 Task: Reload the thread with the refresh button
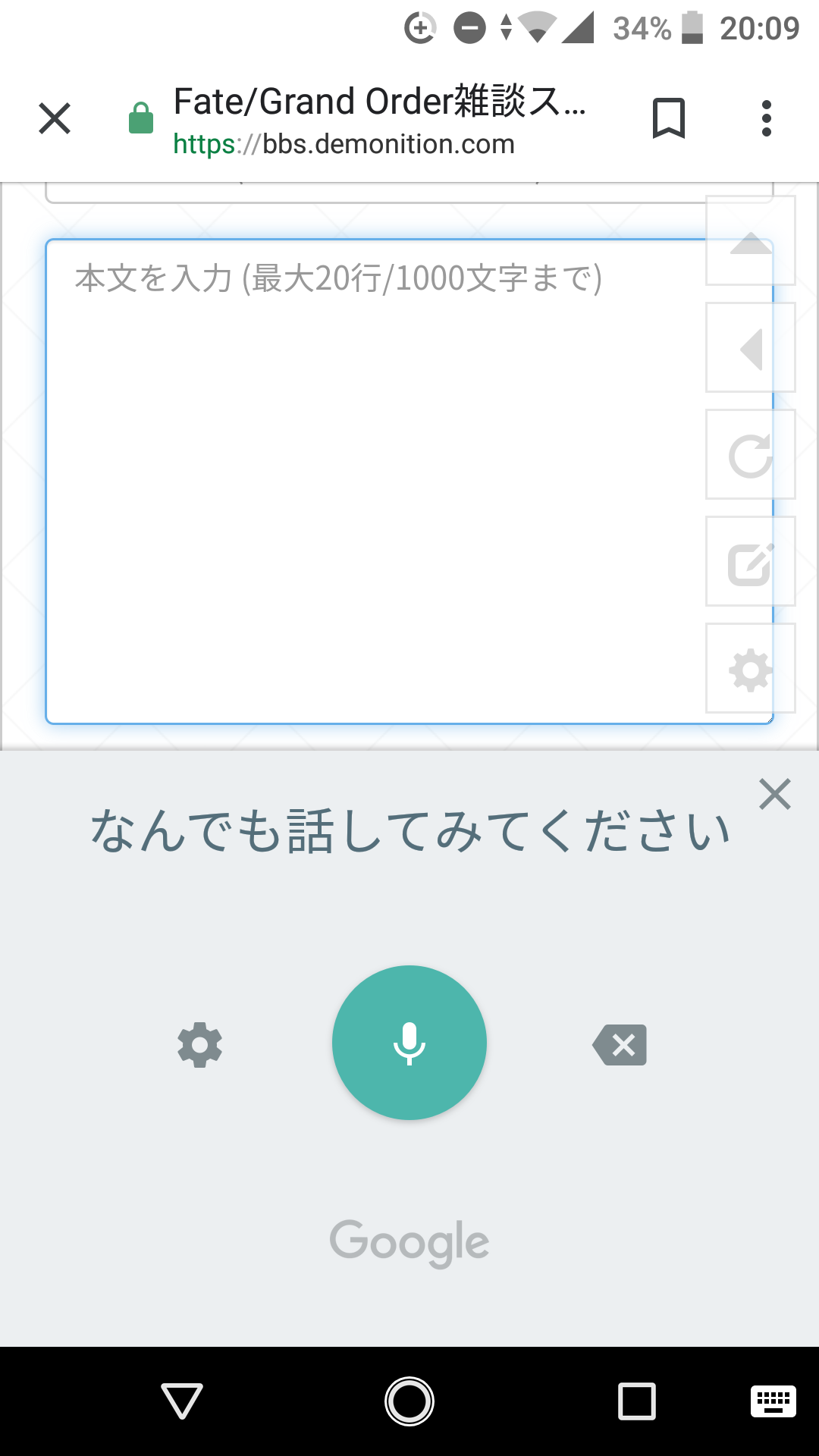(x=750, y=455)
